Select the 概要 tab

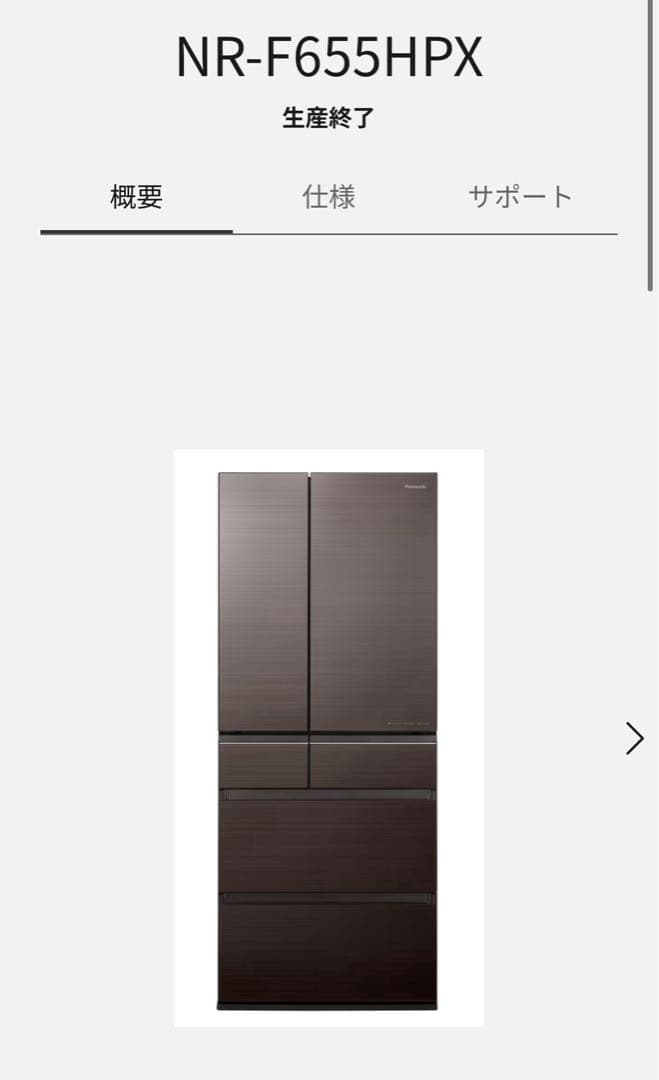tap(136, 197)
